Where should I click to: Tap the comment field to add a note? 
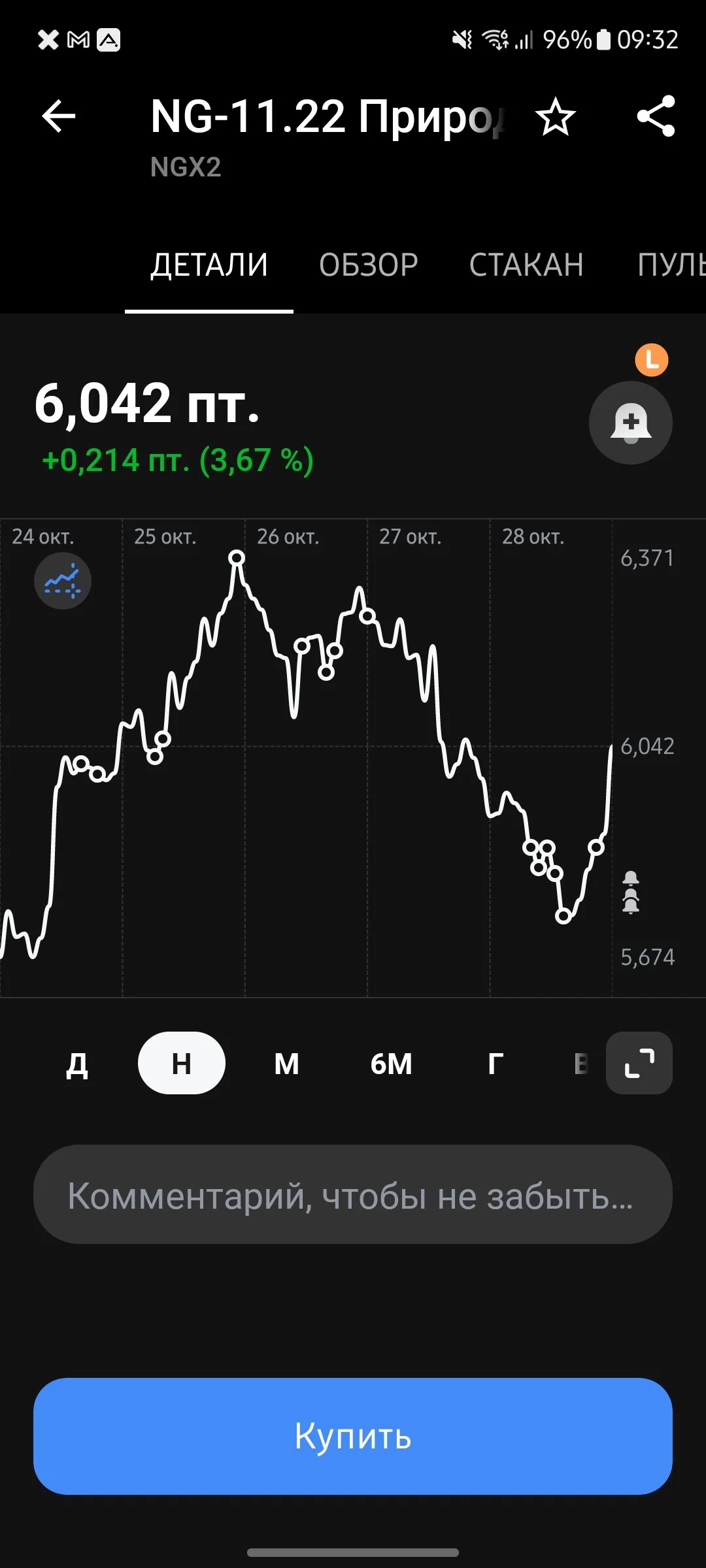(353, 1194)
